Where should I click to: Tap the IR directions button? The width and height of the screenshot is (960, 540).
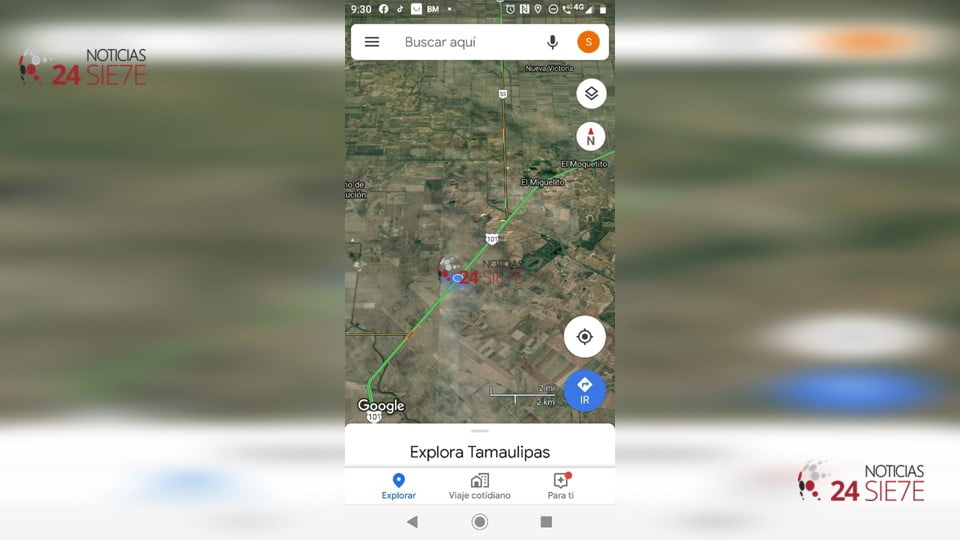tap(585, 390)
